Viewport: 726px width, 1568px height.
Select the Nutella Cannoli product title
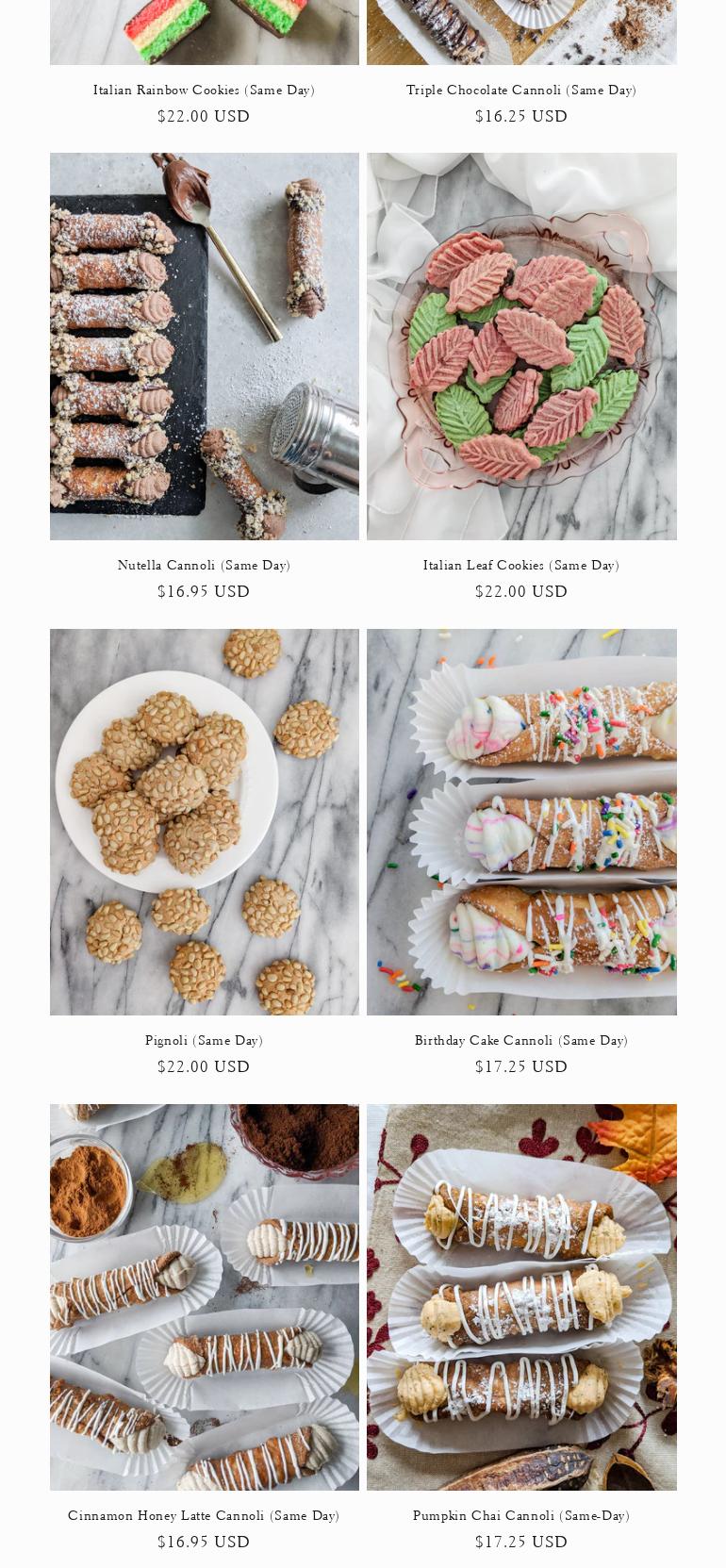(x=204, y=566)
